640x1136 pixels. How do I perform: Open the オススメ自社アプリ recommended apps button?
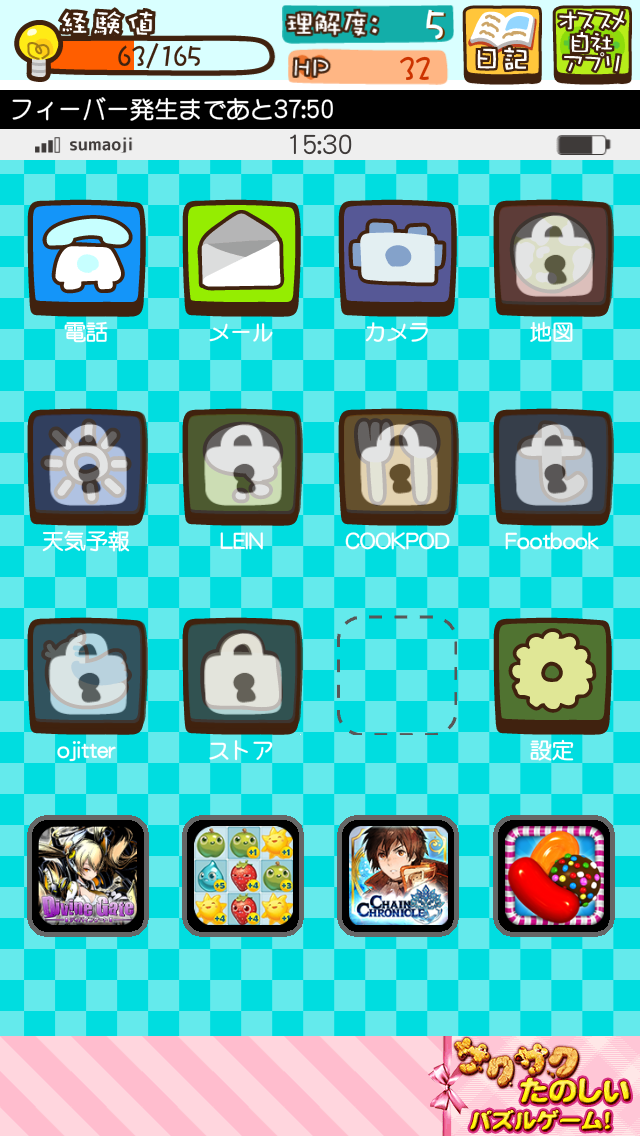(592, 44)
